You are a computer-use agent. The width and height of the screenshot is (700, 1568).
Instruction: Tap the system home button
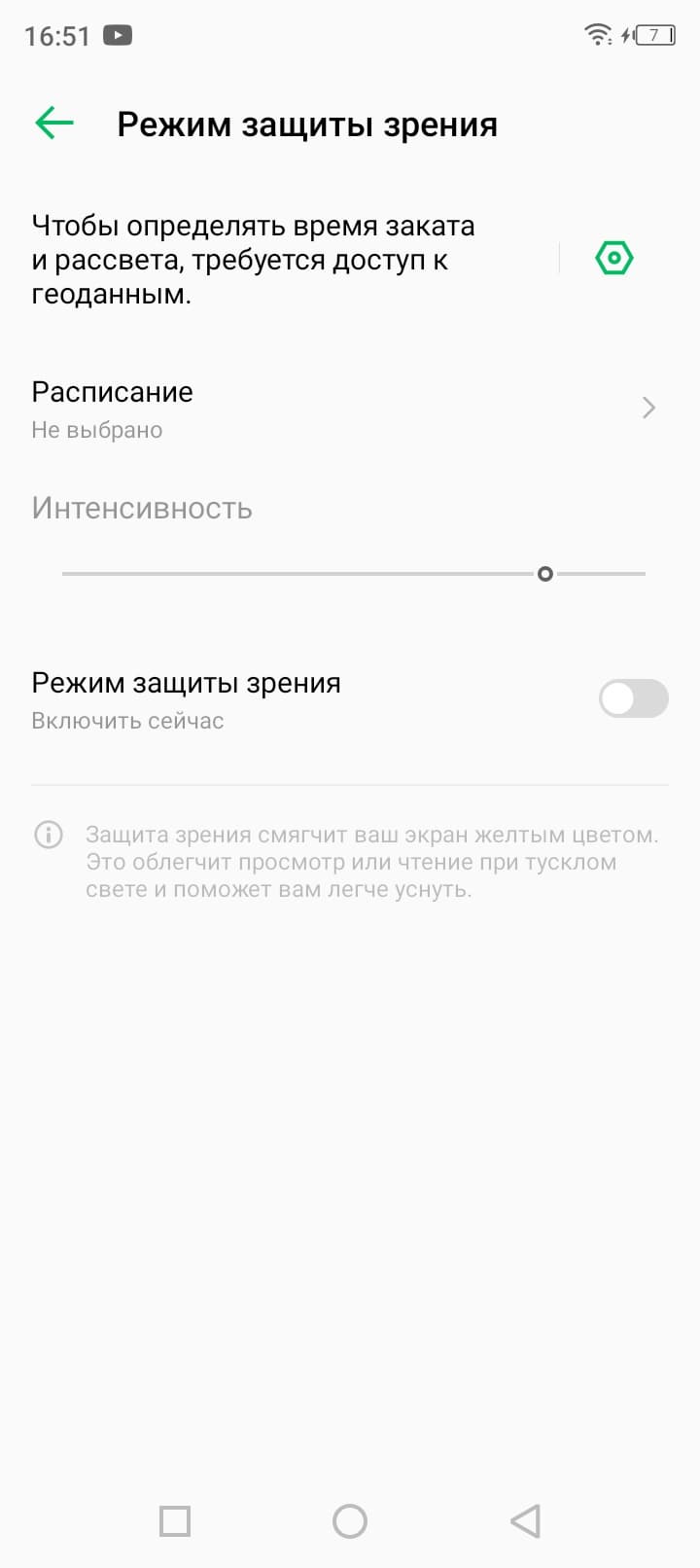[350, 1520]
